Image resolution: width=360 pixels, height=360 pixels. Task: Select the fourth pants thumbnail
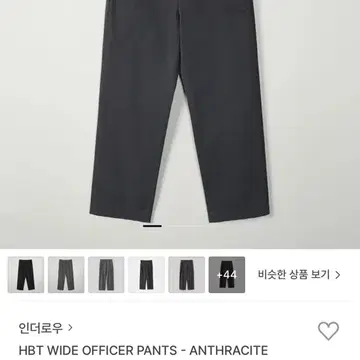click(146, 275)
